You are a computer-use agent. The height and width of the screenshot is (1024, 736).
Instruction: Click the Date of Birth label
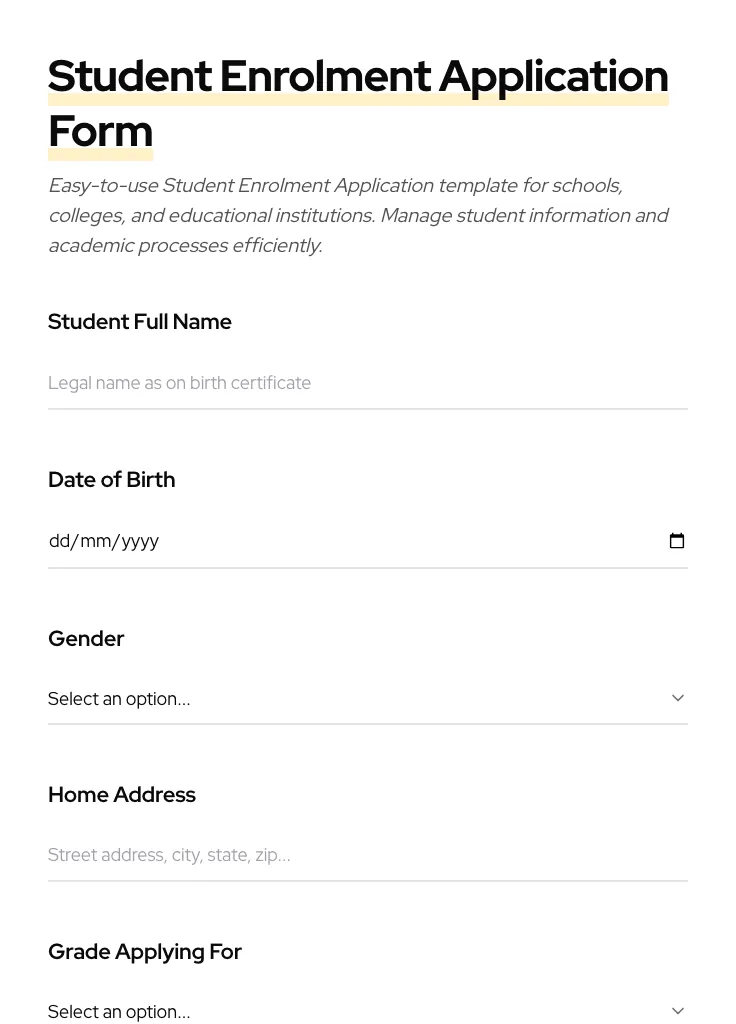pos(111,479)
